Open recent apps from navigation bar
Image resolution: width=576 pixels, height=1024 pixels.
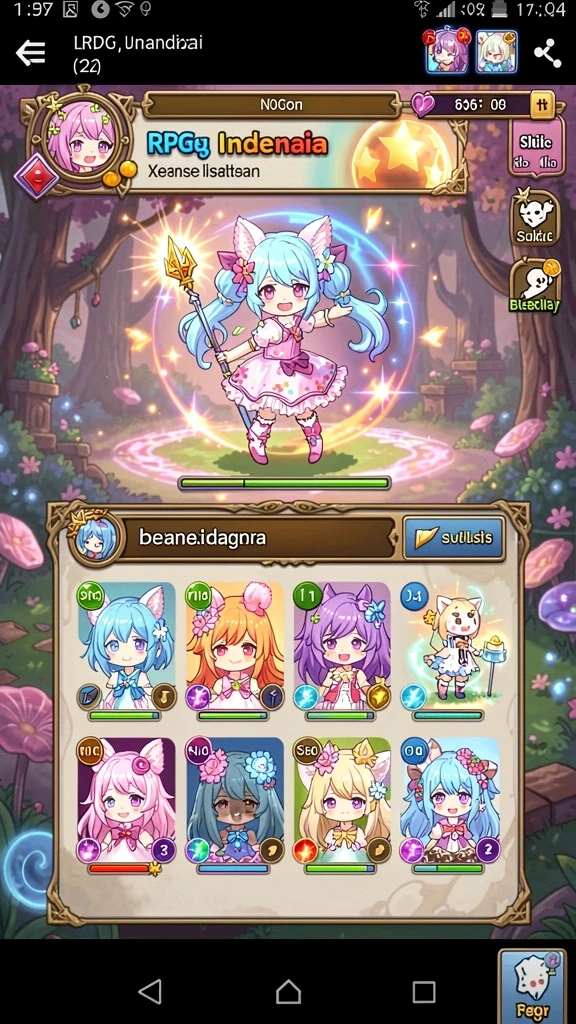click(424, 992)
